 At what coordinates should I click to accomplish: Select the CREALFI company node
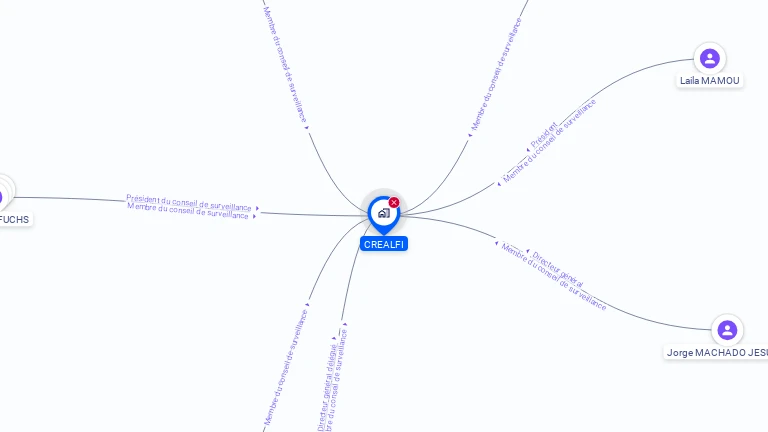pos(383,213)
